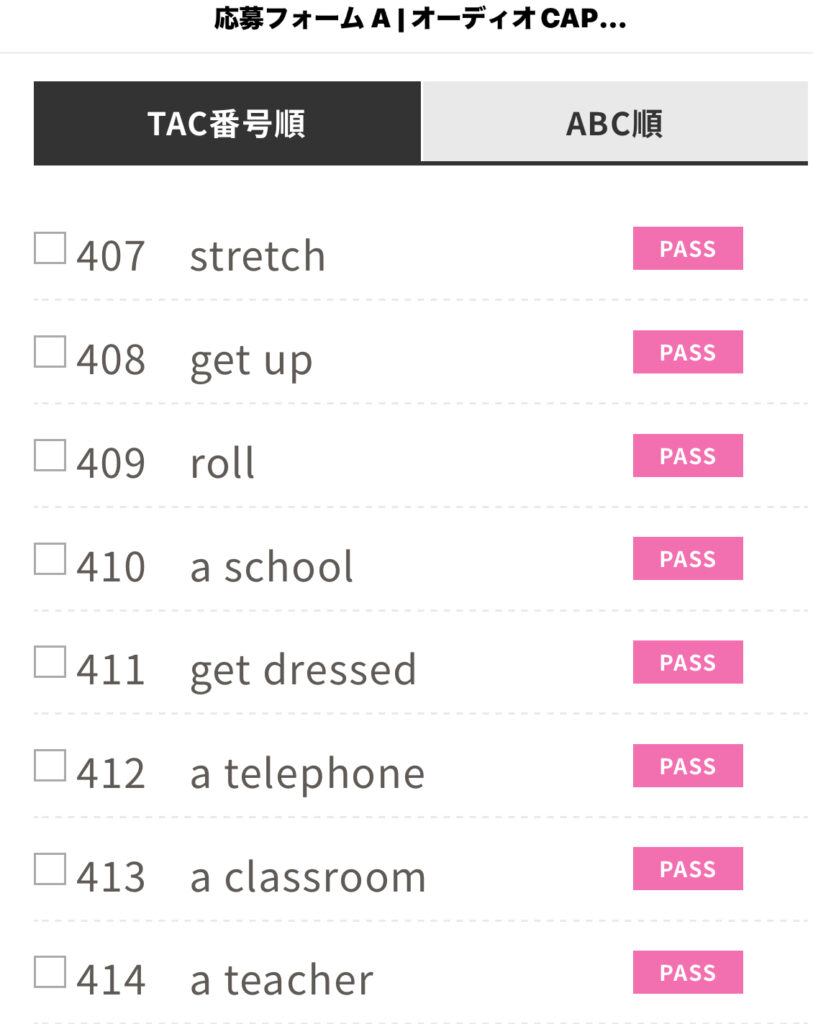Switch to the ABC順 tab
Viewport: 813px width, 1024px height.
614,123
